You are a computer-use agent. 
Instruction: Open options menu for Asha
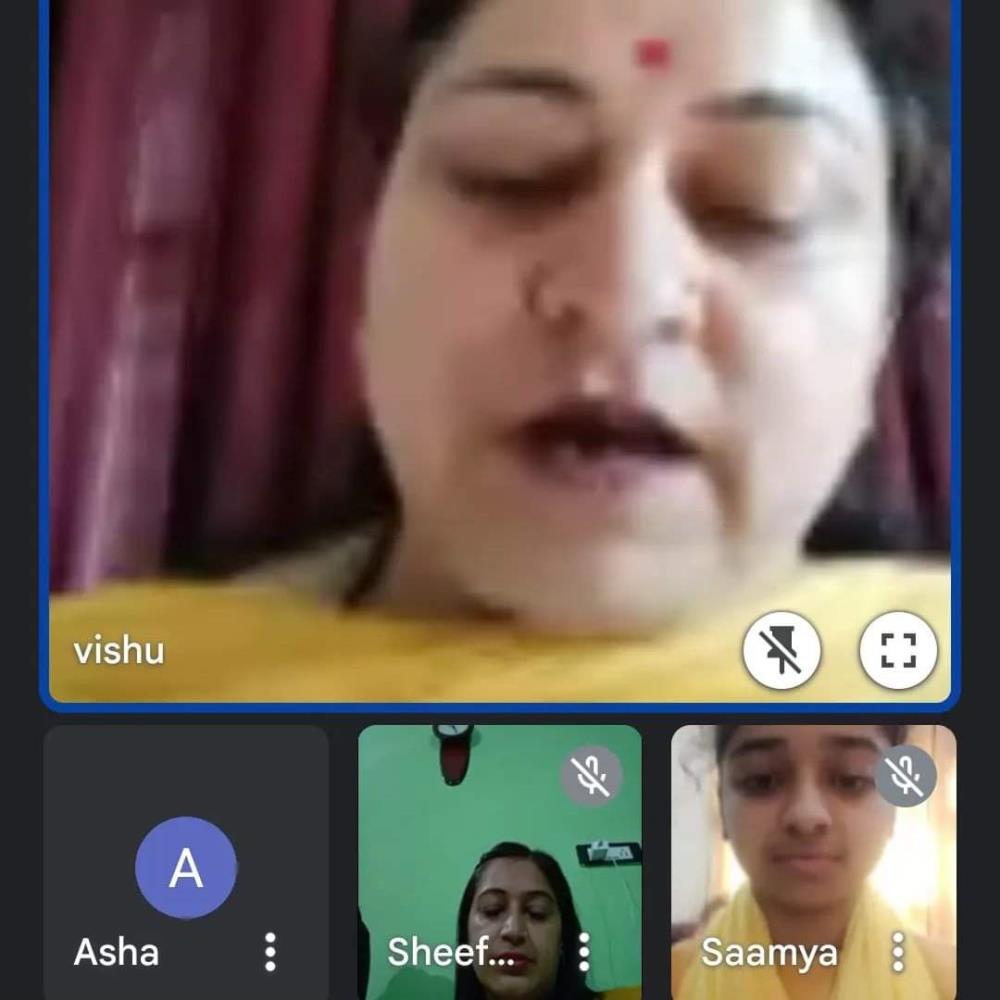point(269,952)
